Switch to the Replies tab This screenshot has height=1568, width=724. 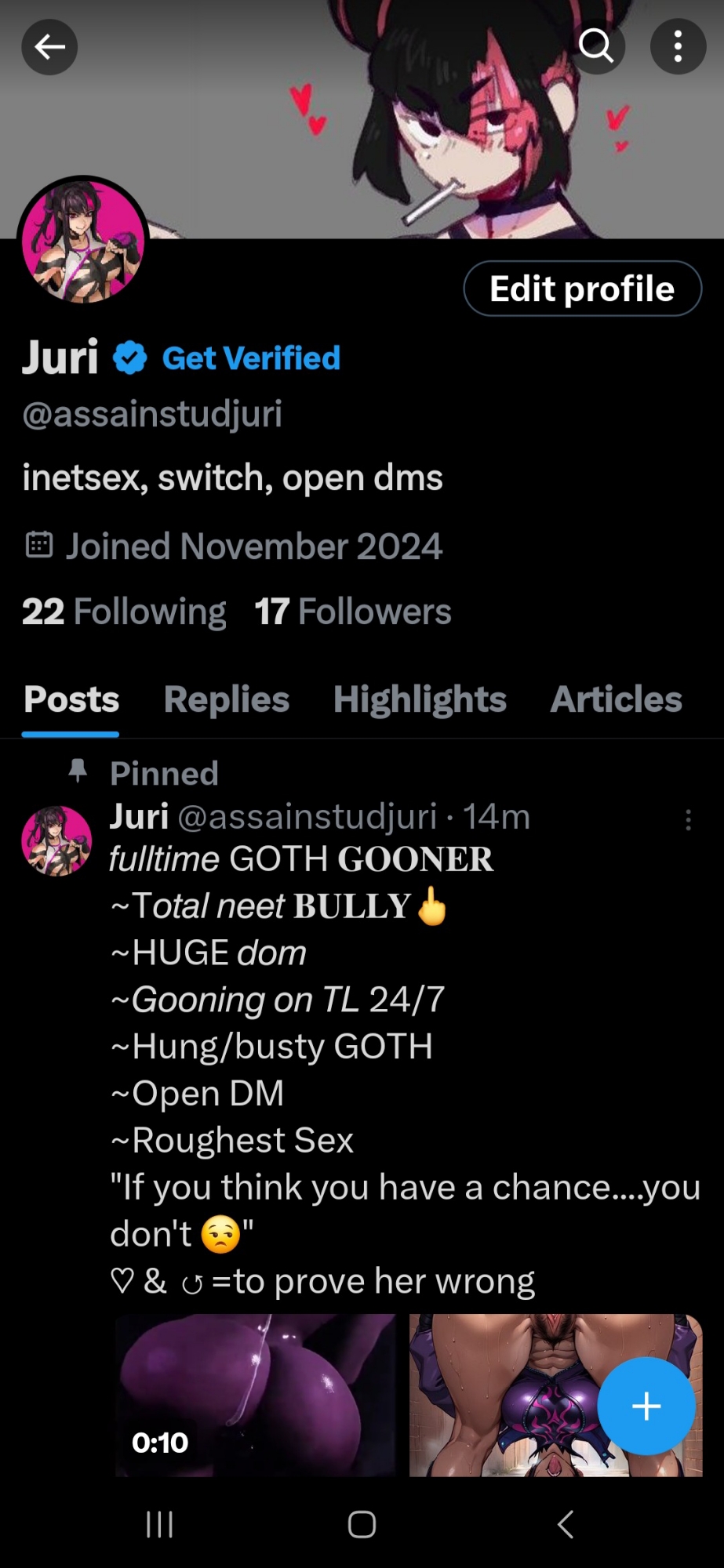[x=227, y=699]
